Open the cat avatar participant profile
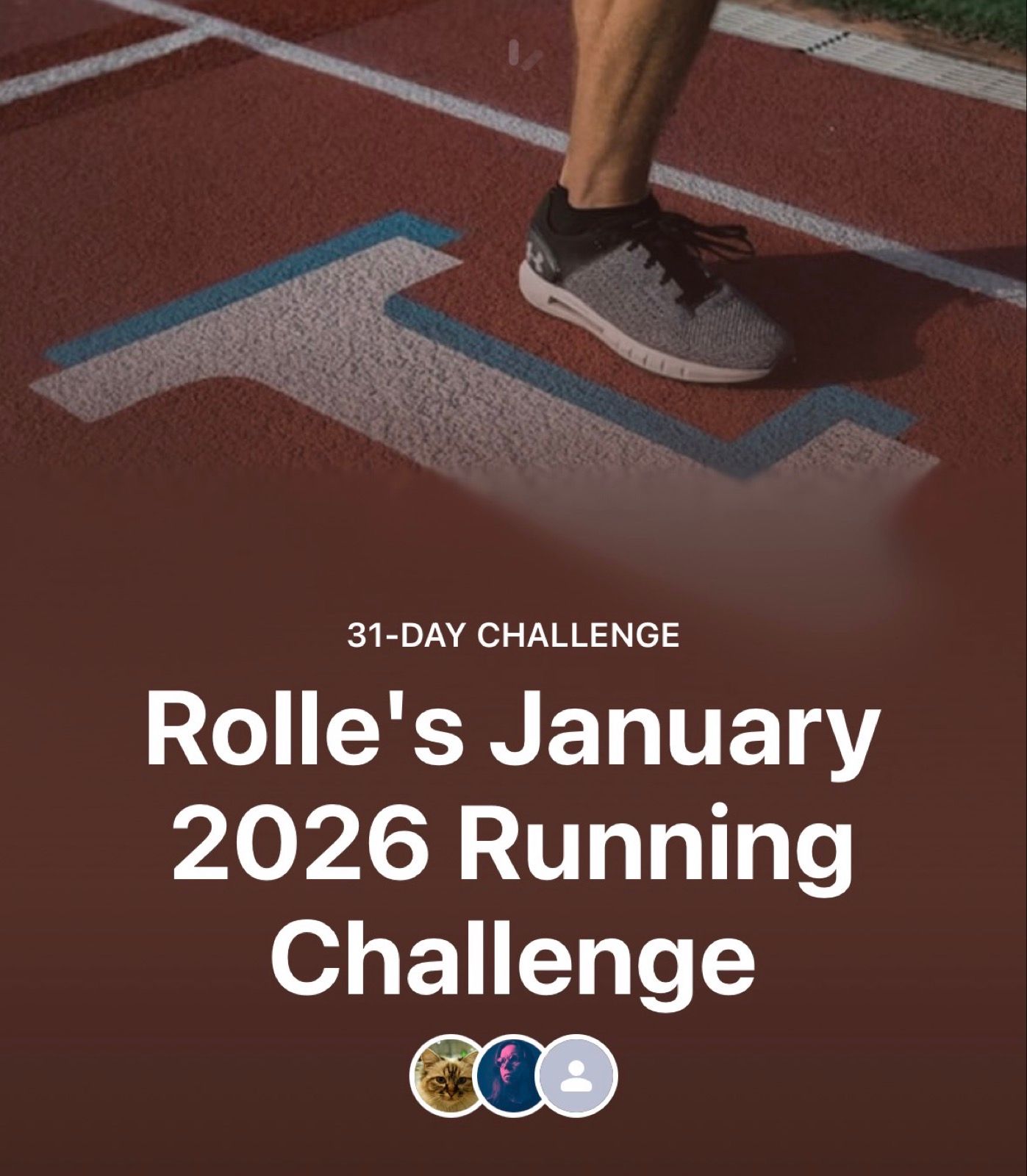Image resolution: width=1027 pixels, height=1176 pixels. coord(443,1077)
